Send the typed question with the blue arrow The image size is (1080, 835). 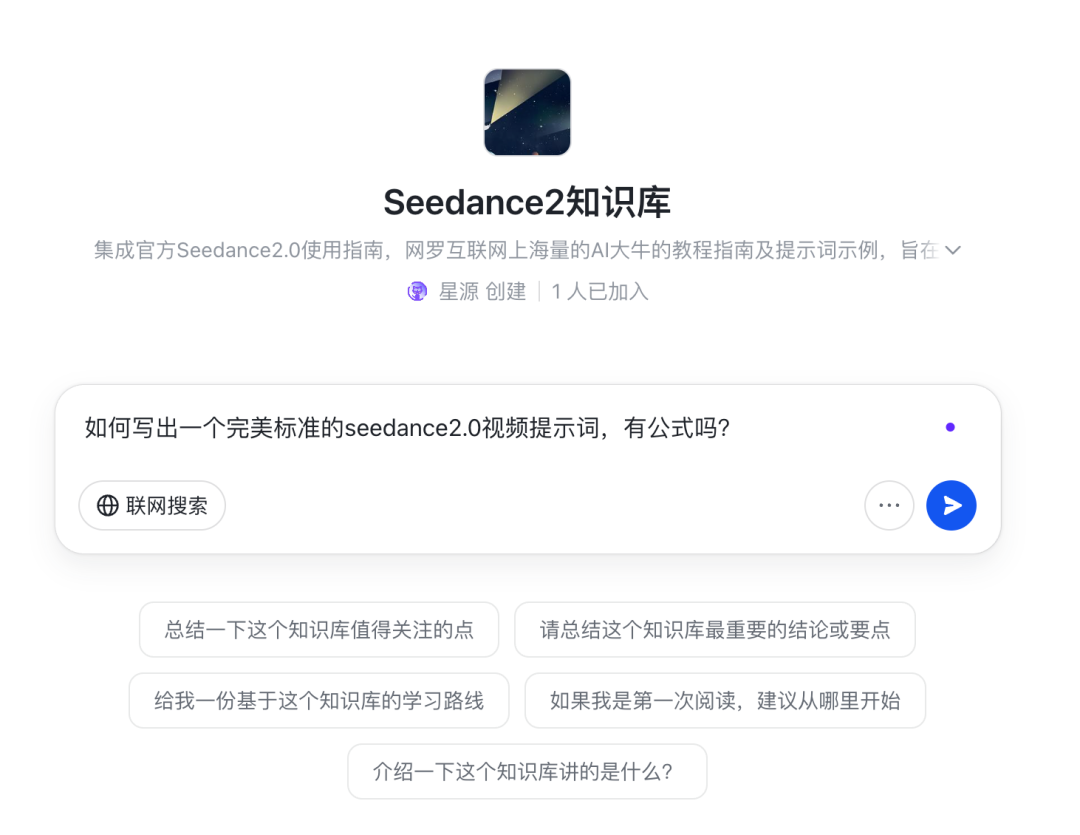(x=951, y=506)
